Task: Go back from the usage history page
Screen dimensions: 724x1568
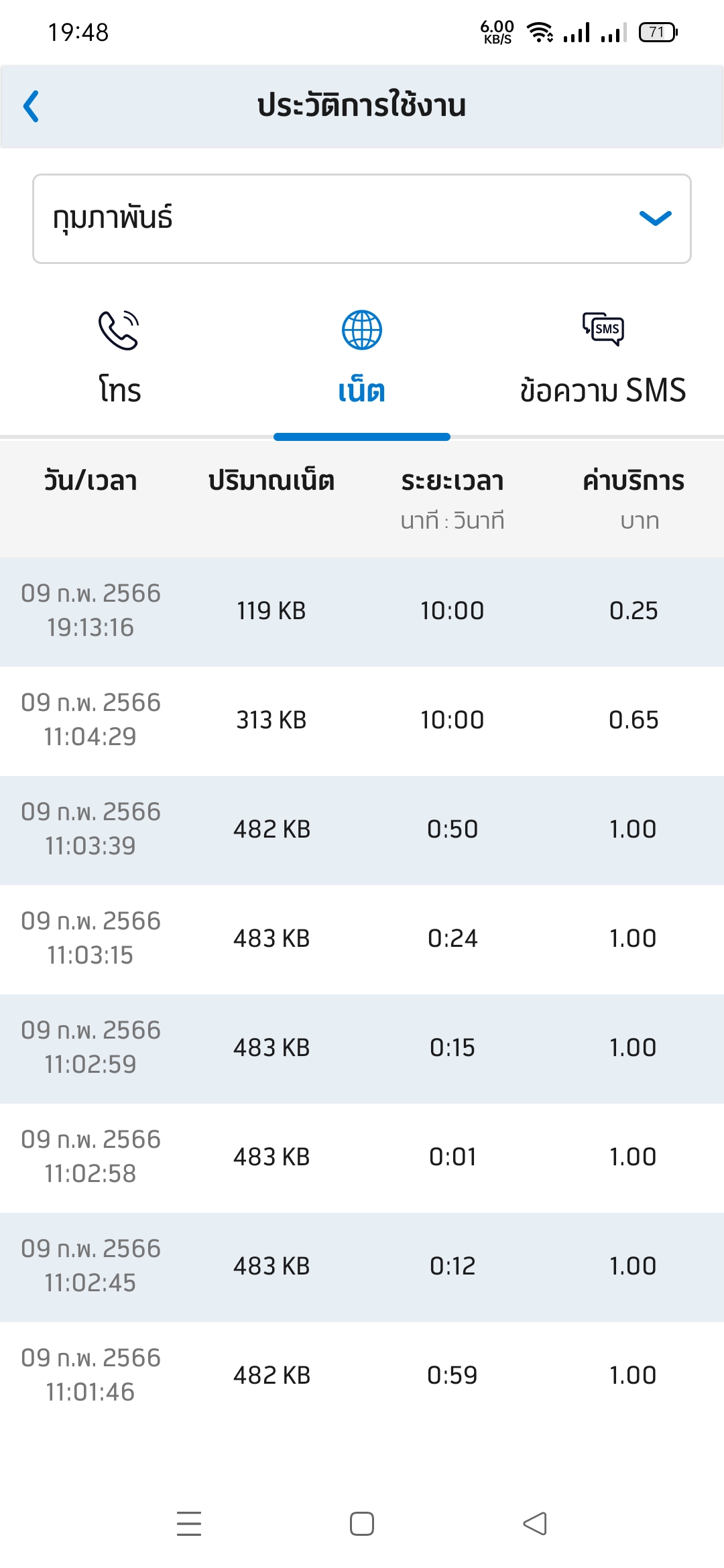Action: click(31, 106)
